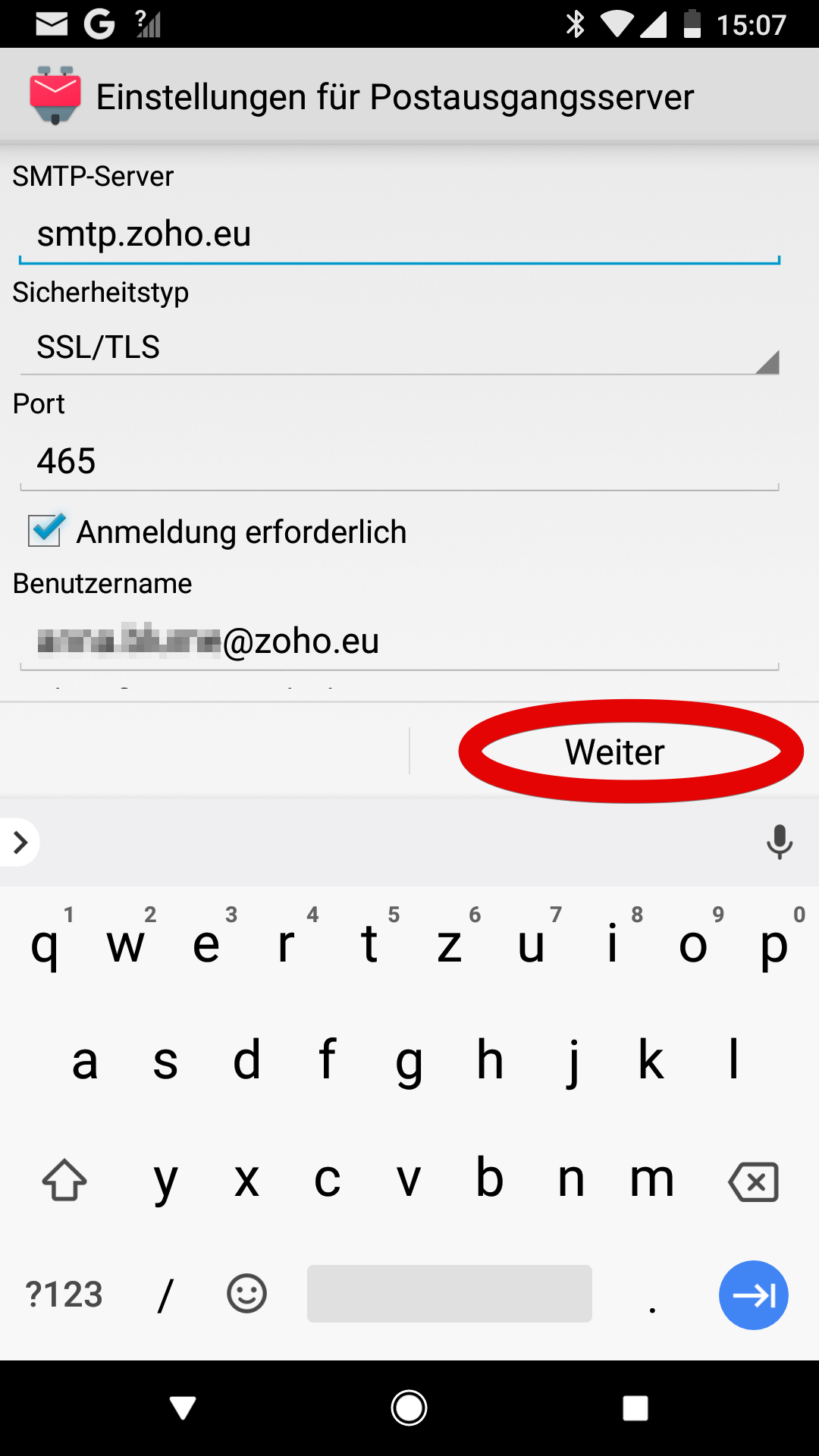Open recent apps with square navigation button
The image size is (819, 1456).
[x=634, y=1407]
